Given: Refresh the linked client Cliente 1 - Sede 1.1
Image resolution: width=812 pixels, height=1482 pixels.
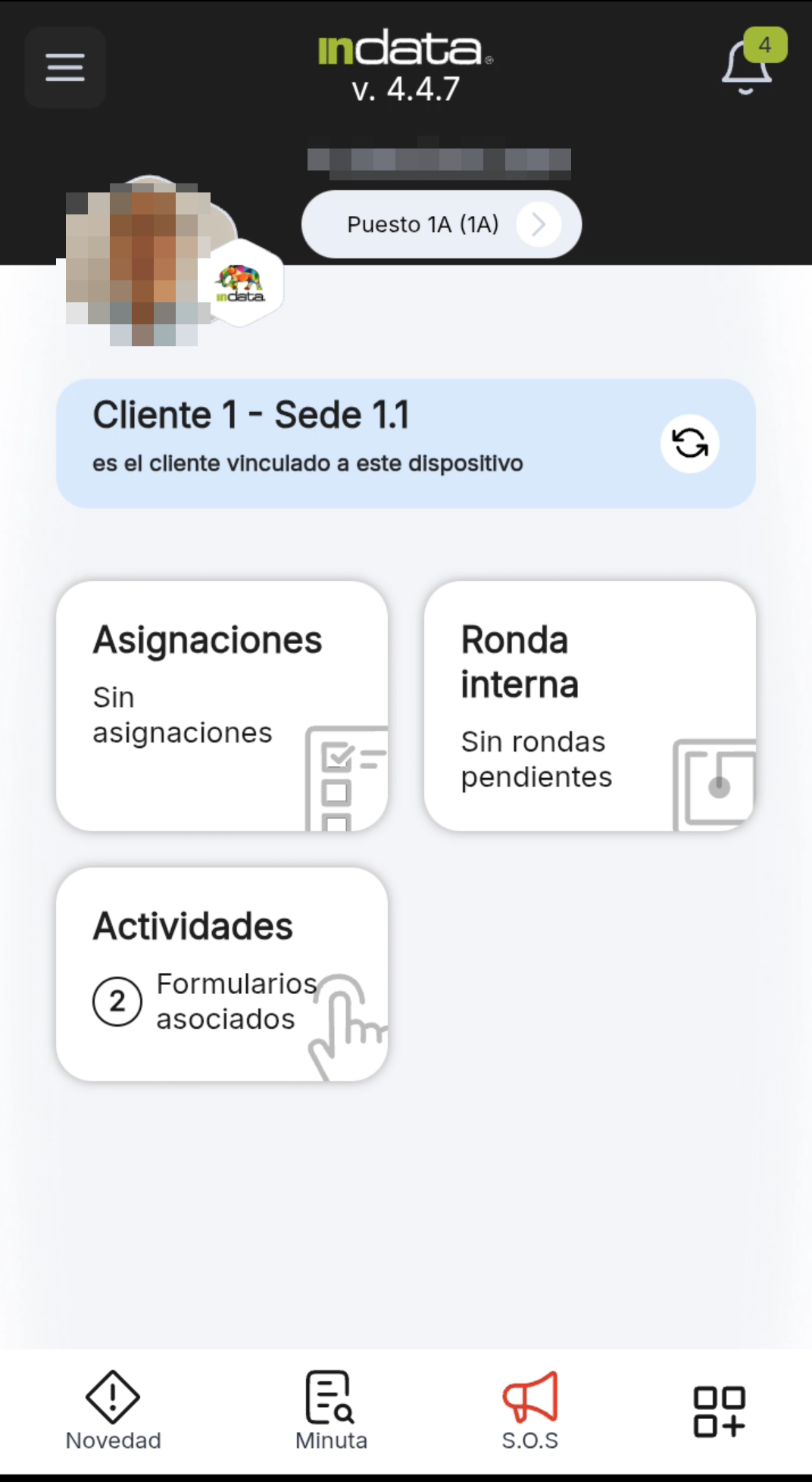Looking at the screenshot, I should (x=689, y=443).
